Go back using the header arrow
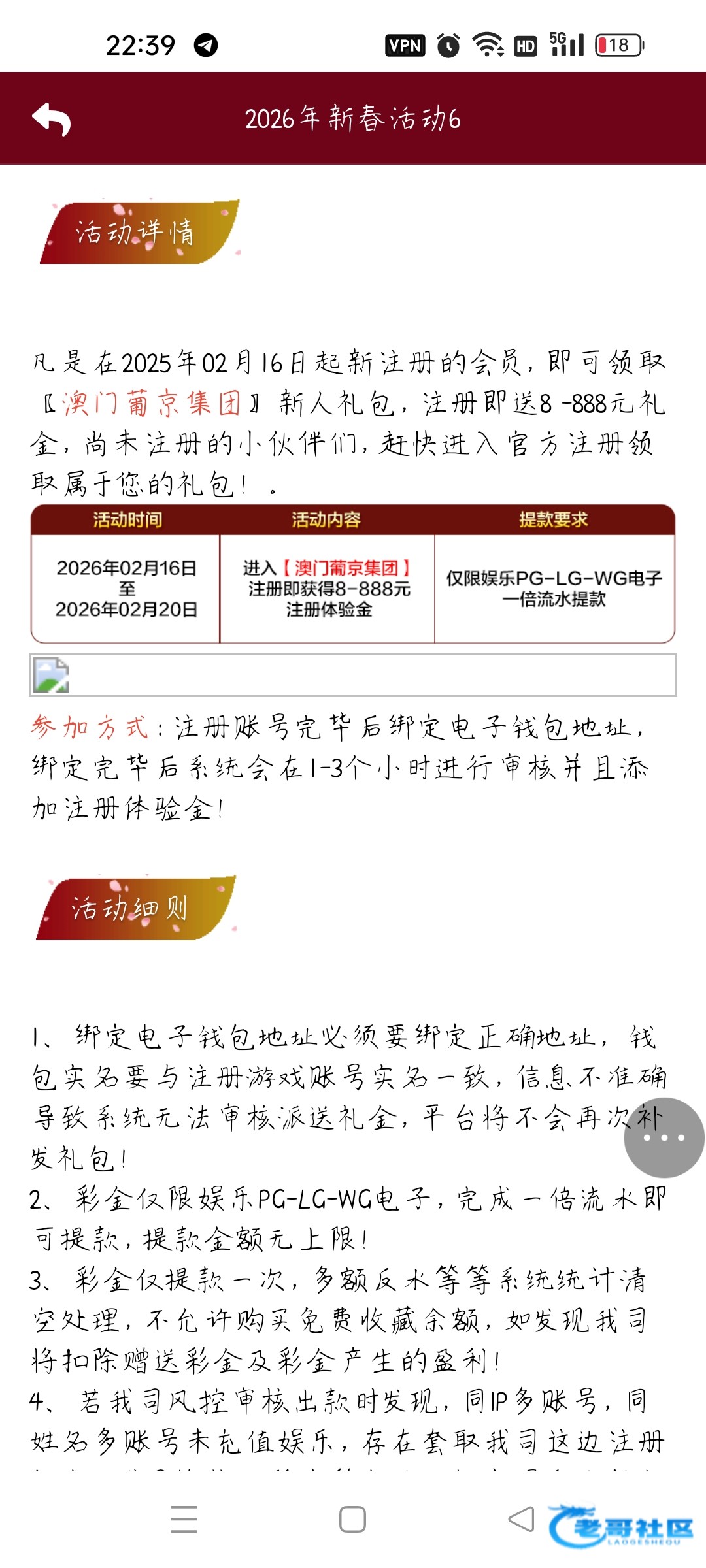The image size is (706, 1568). [x=51, y=119]
